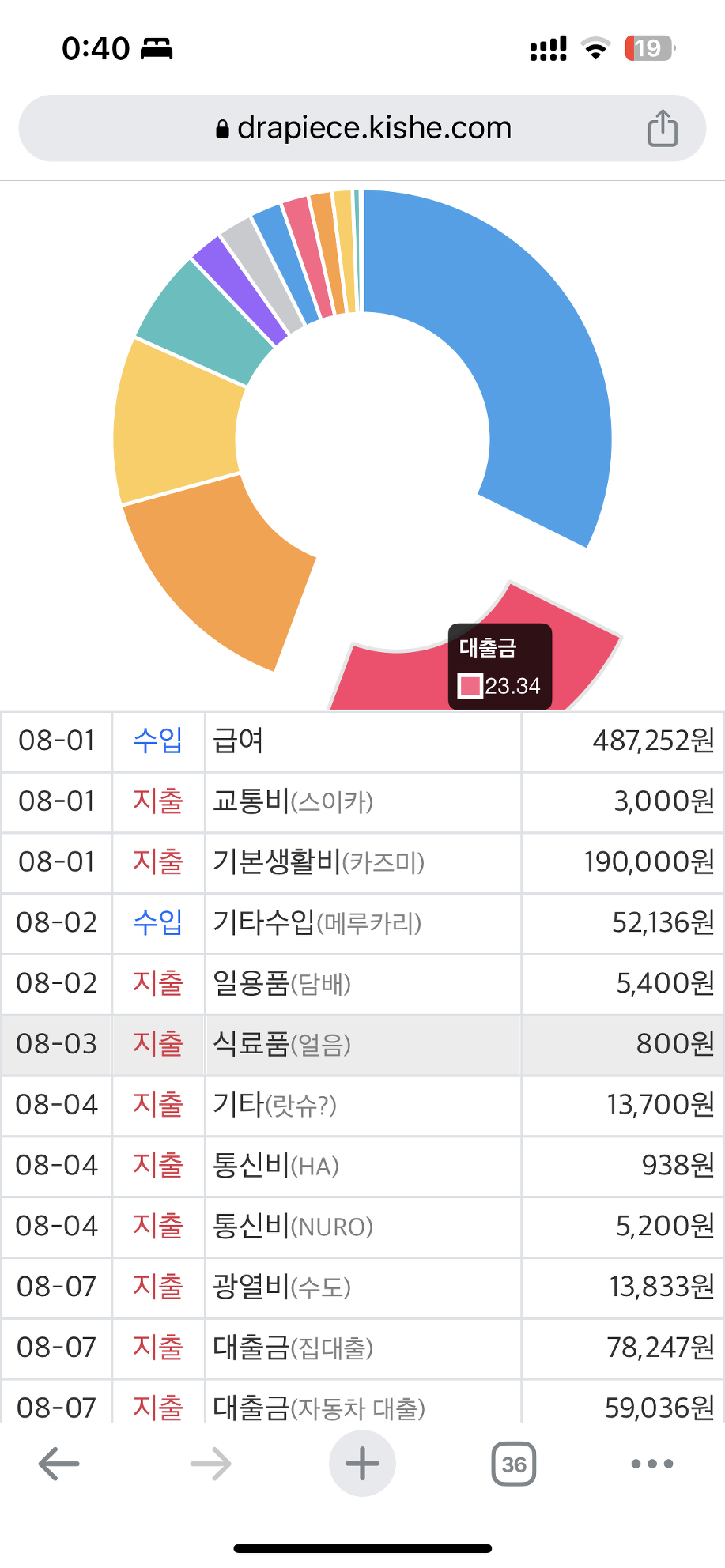The width and height of the screenshot is (725, 1568).
Task: Open a new tab with plus button
Action: pyautogui.click(x=362, y=1464)
